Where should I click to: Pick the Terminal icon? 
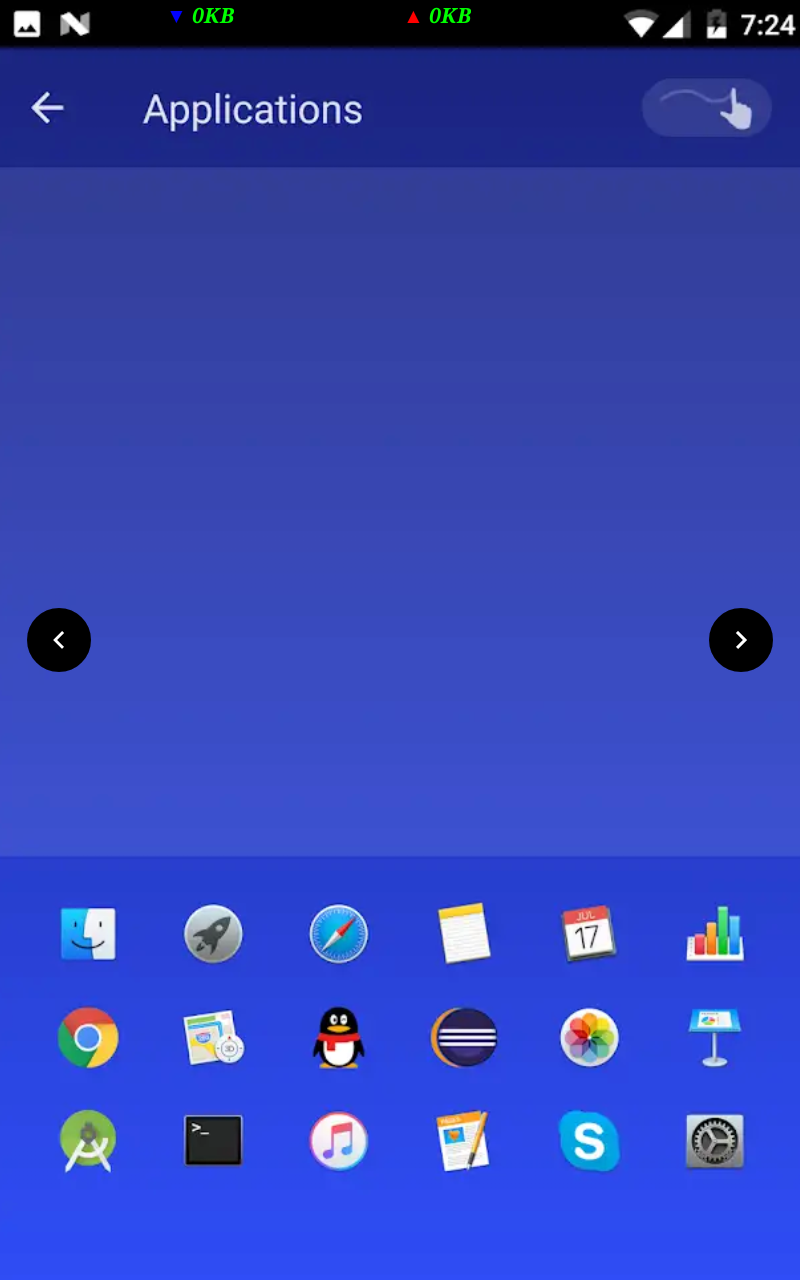(213, 1141)
